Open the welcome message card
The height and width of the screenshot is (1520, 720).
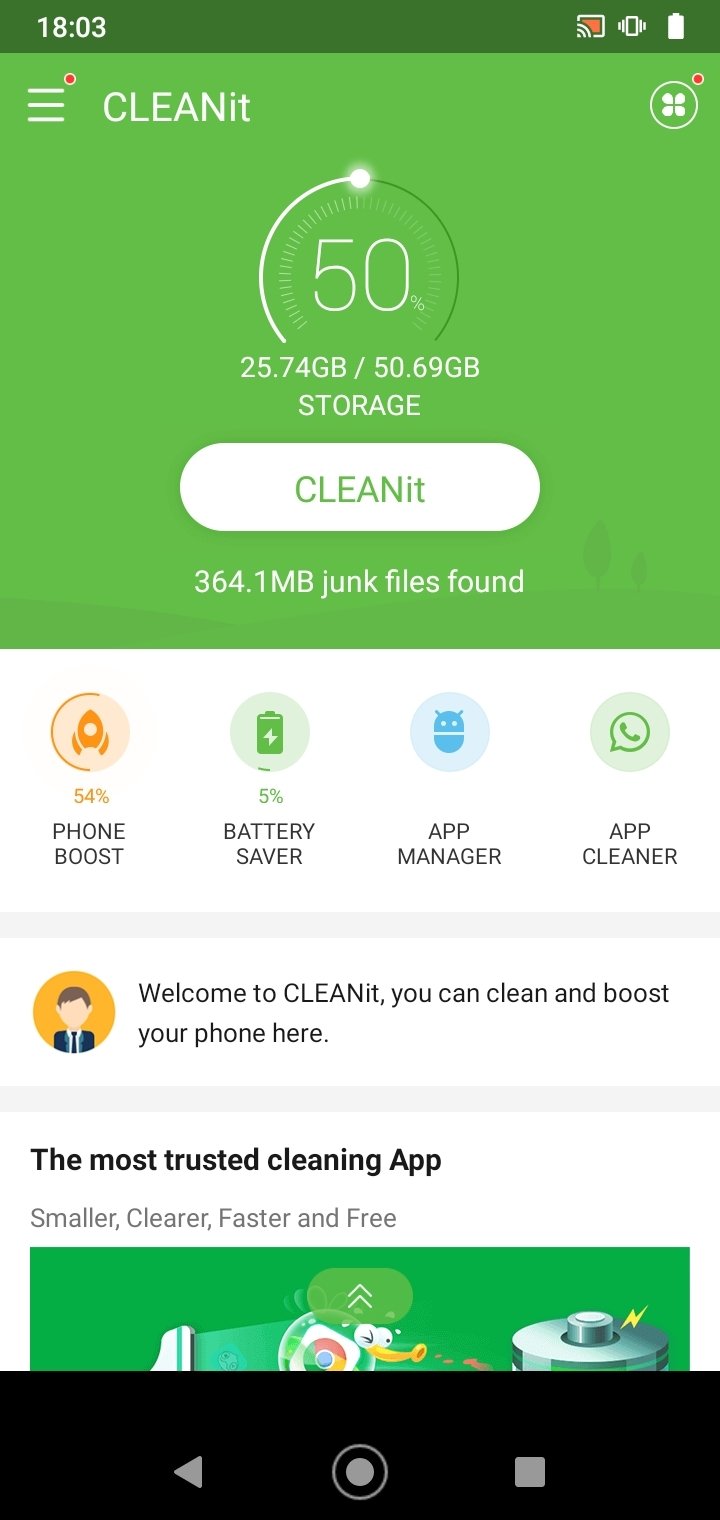pyautogui.click(x=360, y=1012)
